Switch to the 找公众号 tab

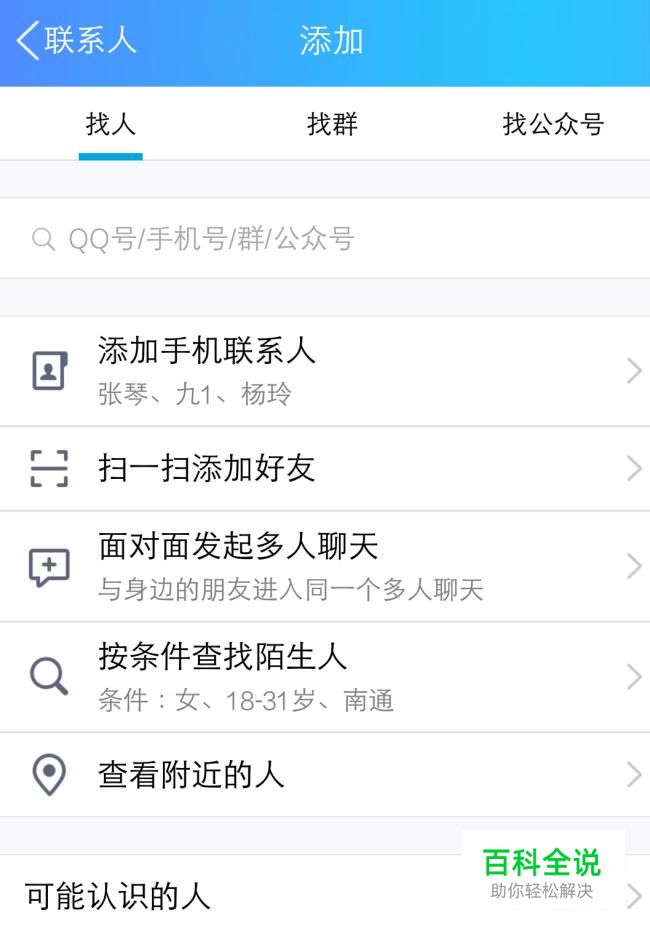[553, 125]
